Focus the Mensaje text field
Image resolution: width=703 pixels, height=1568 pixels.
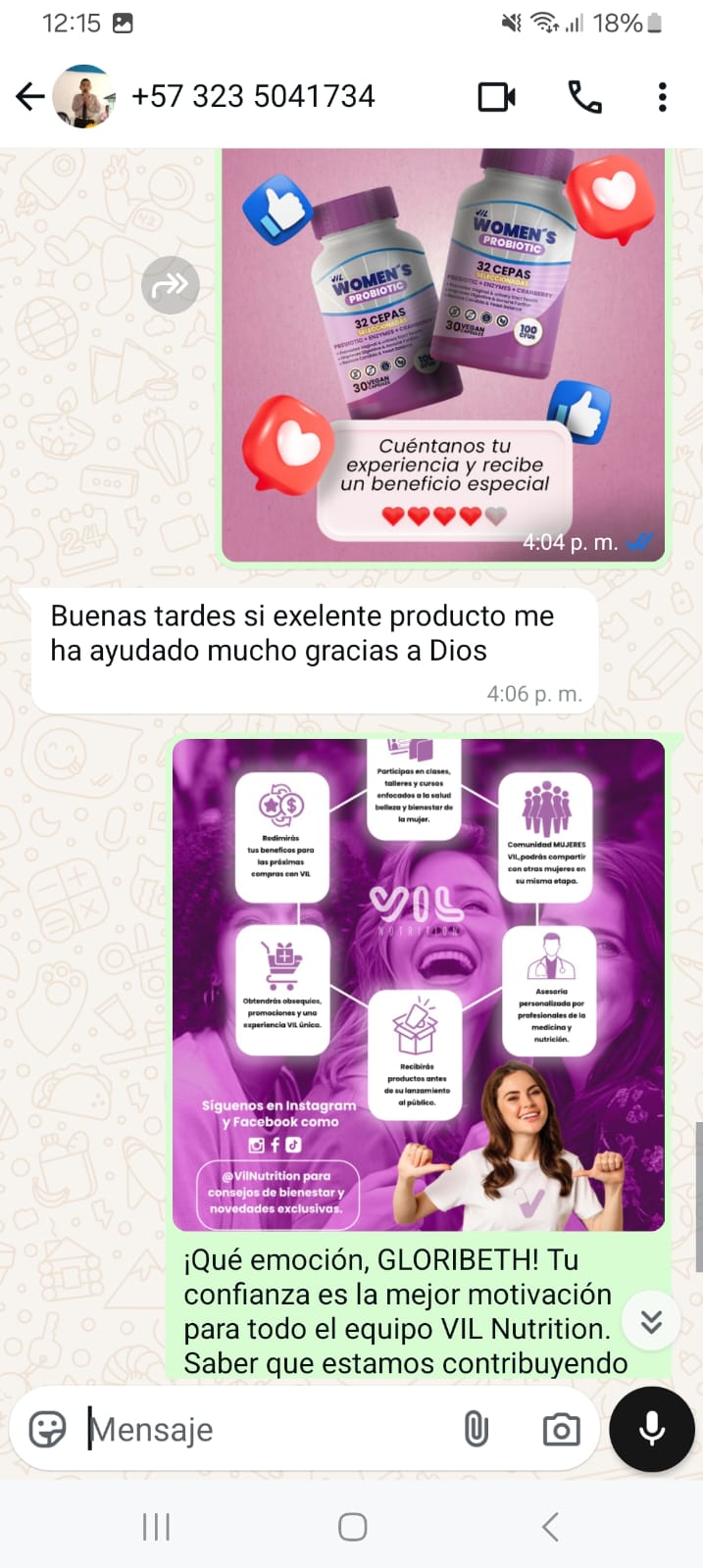coord(265,1430)
